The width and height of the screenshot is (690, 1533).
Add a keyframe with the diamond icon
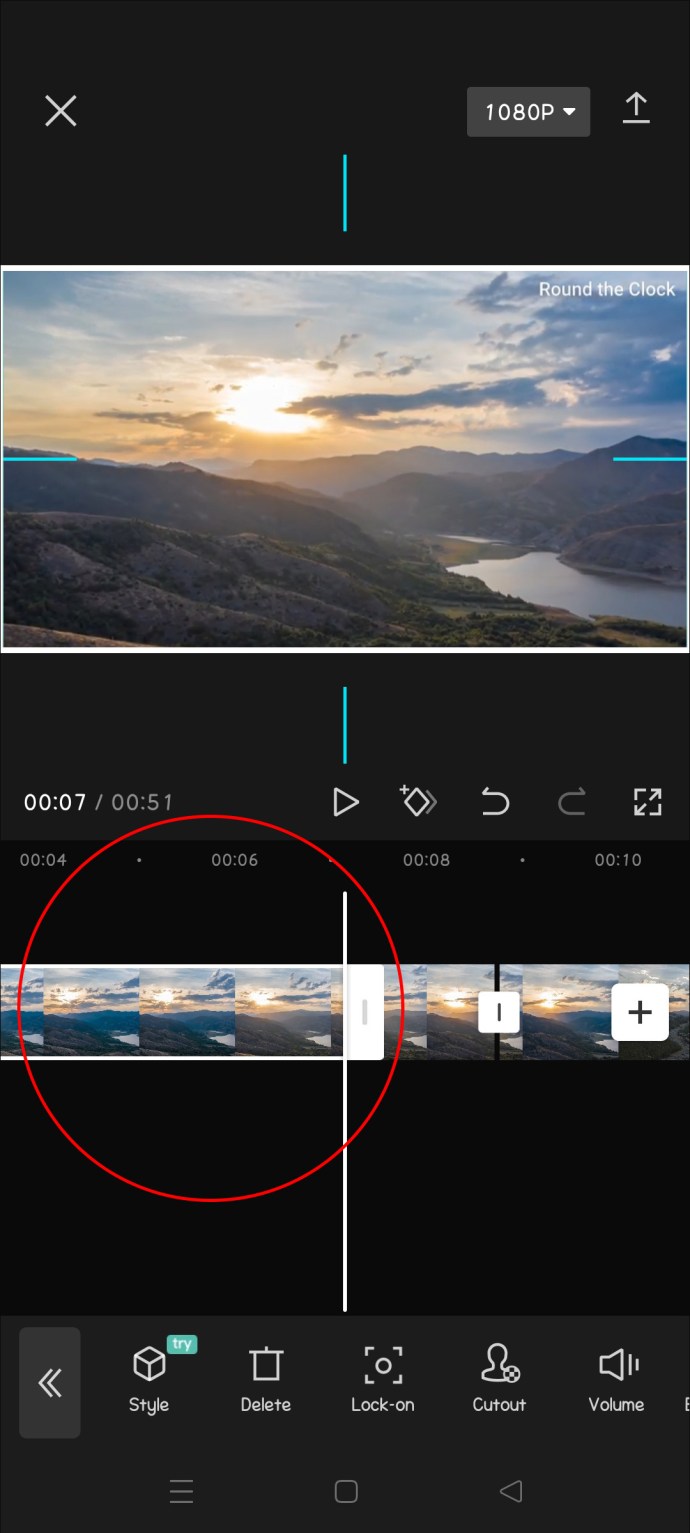pyautogui.click(x=418, y=801)
